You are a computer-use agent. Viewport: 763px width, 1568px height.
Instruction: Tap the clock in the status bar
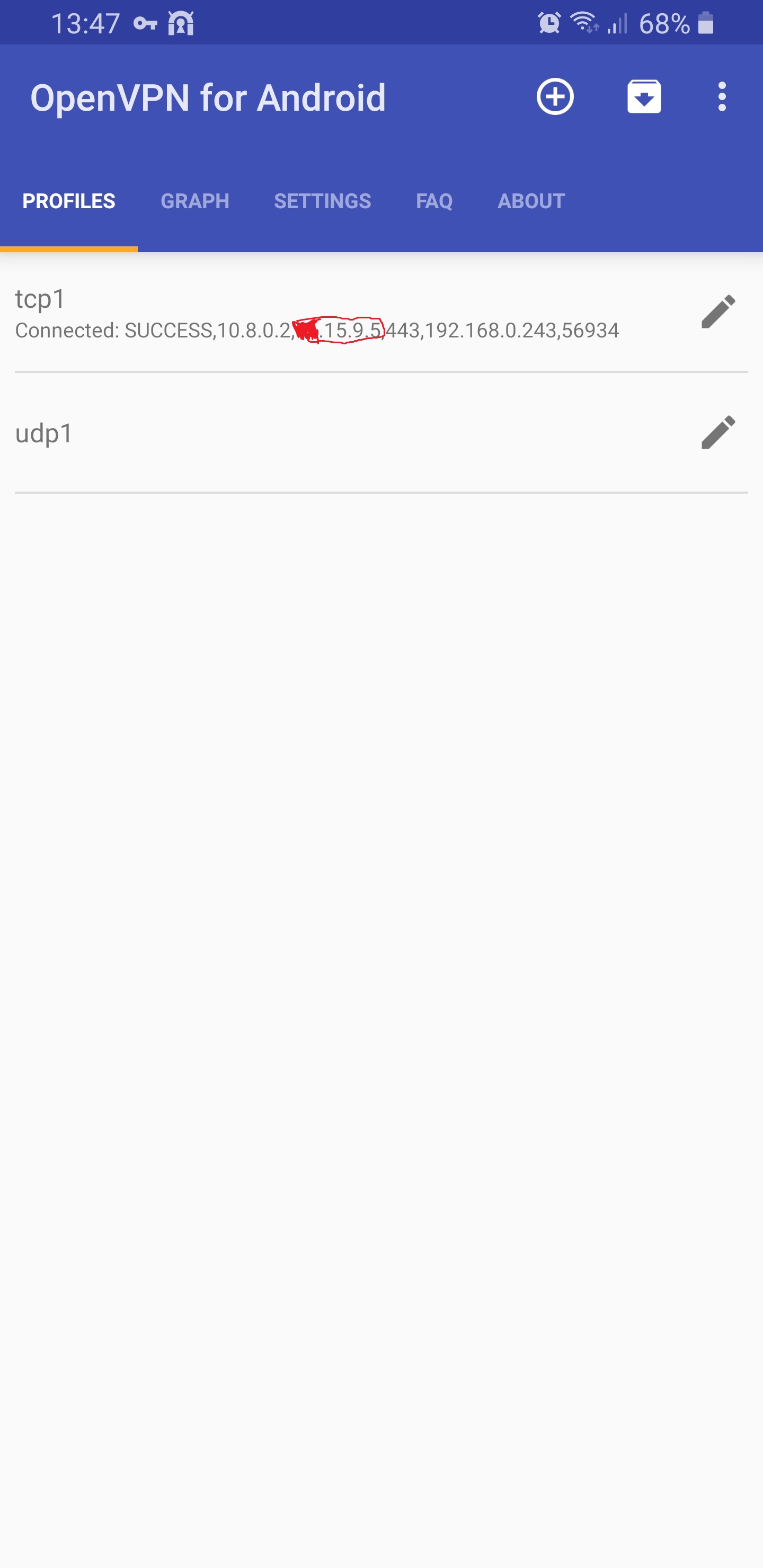[85, 23]
